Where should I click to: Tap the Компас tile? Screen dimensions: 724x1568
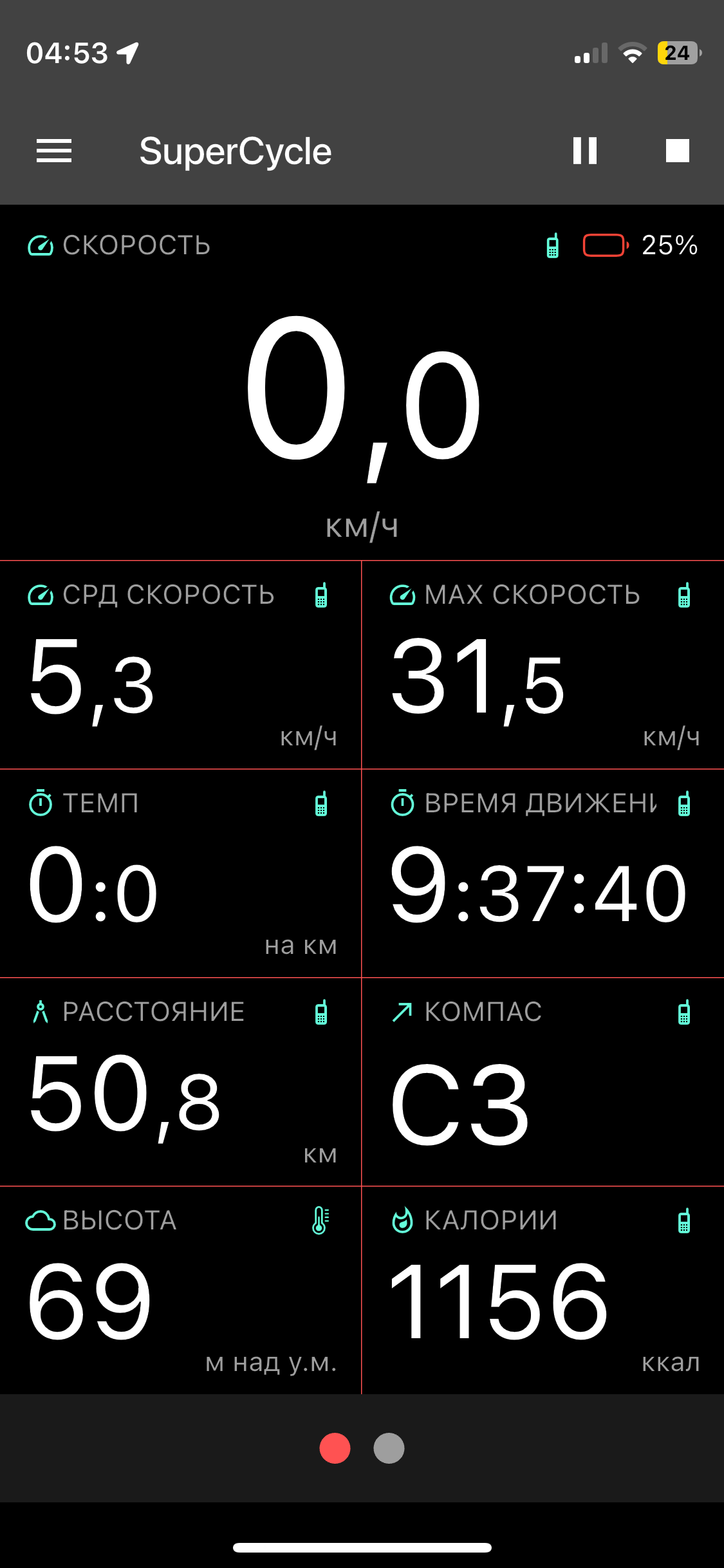click(x=543, y=1083)
